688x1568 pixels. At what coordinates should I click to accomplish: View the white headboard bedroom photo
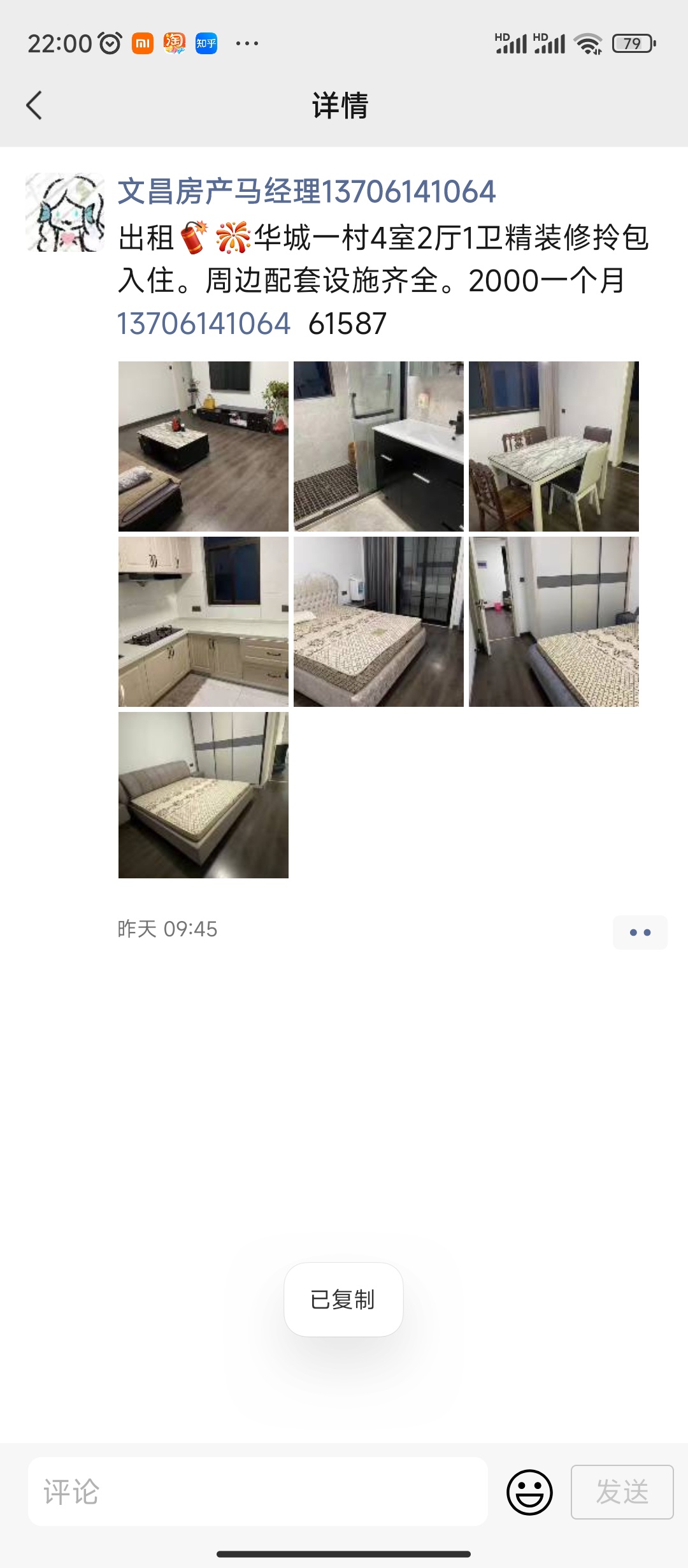[x=378, y=621]
